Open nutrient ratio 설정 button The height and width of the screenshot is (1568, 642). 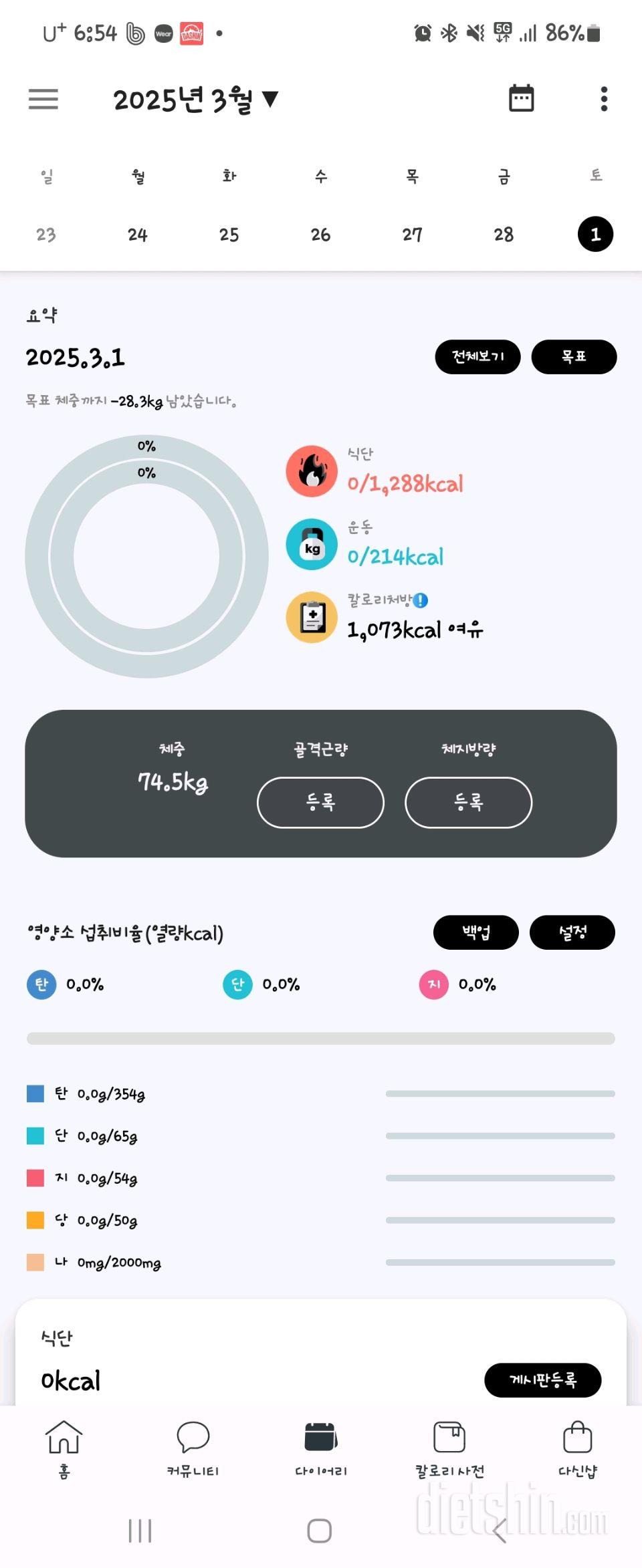click(572, 932)
